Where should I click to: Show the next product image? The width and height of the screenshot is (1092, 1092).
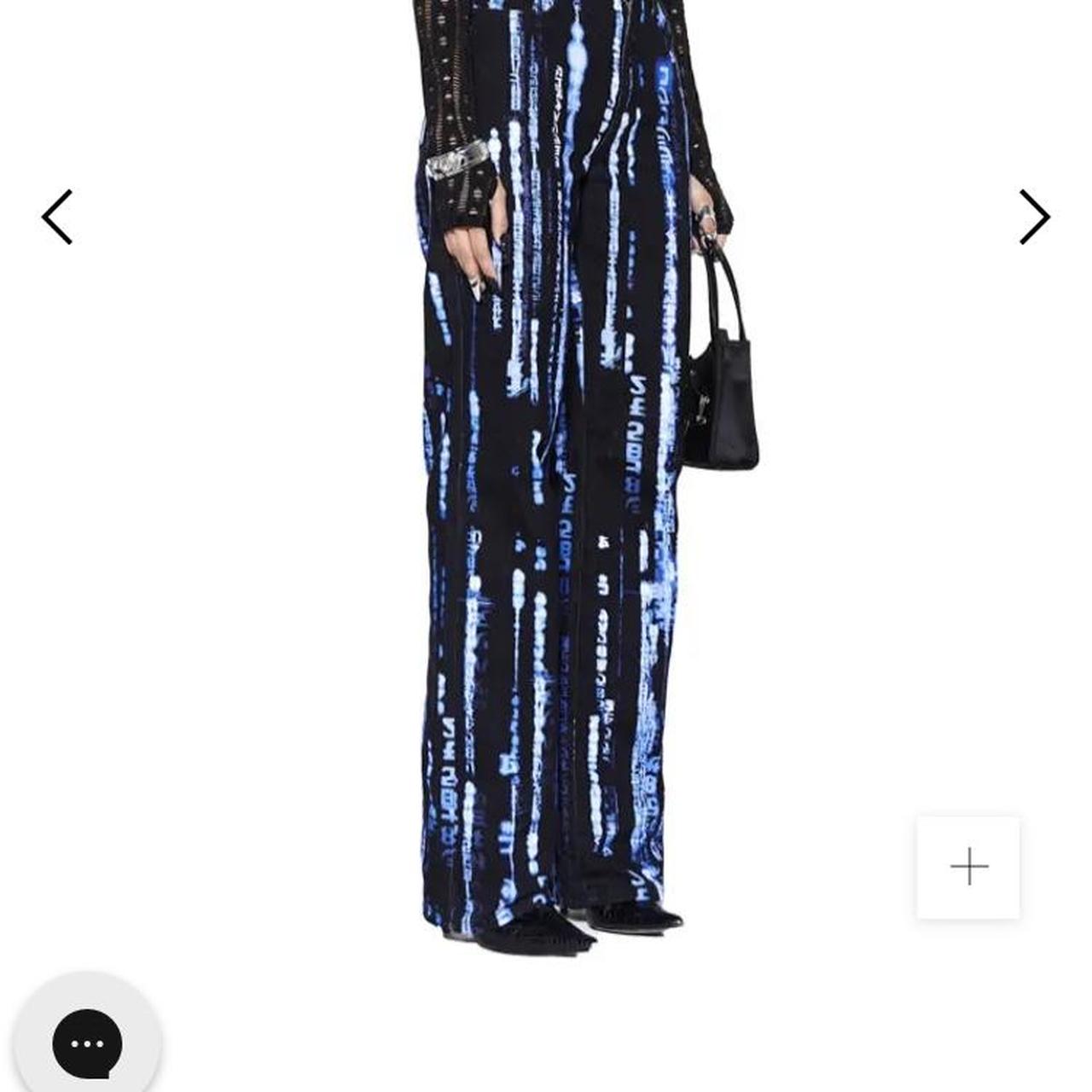click(x=1034, y=218)
